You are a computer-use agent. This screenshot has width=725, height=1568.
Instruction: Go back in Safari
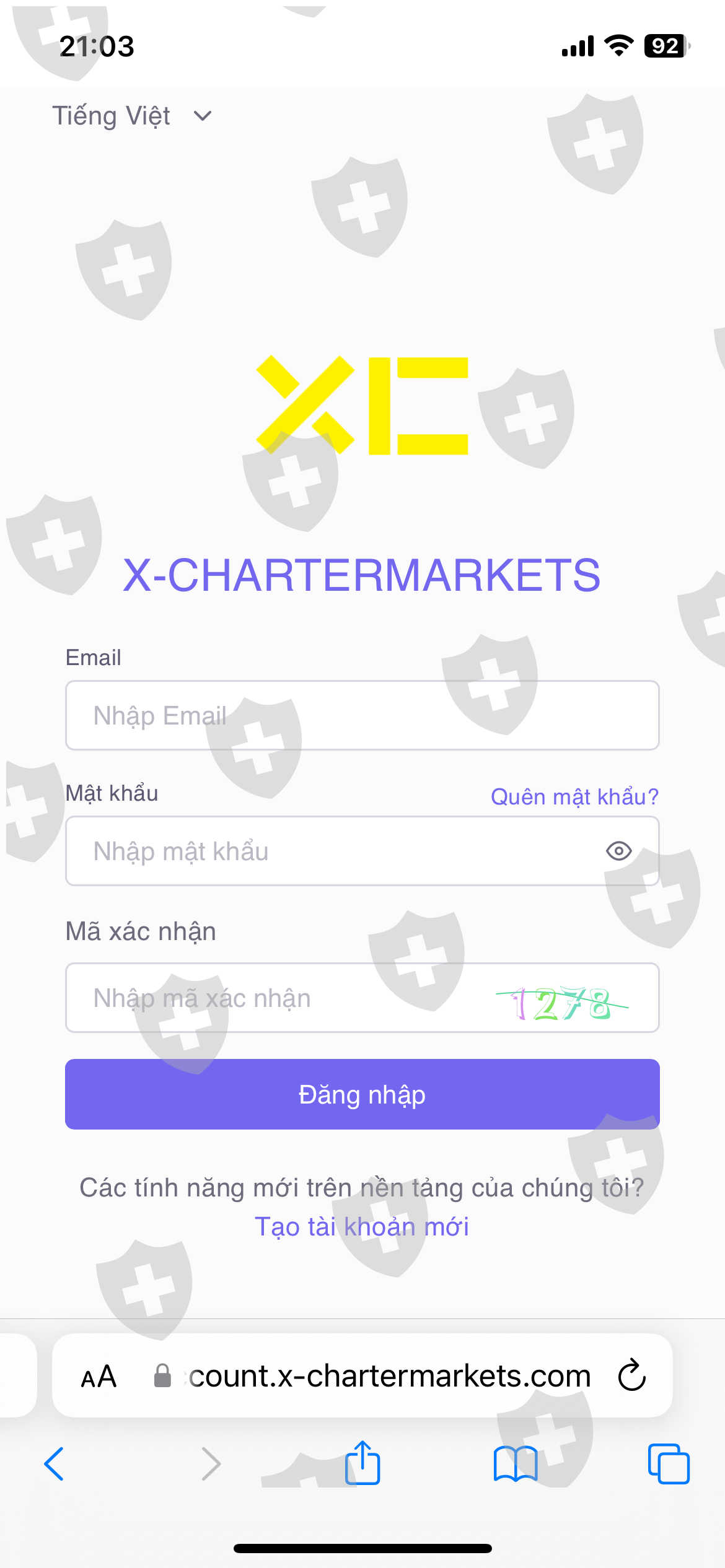point(54,1464)
